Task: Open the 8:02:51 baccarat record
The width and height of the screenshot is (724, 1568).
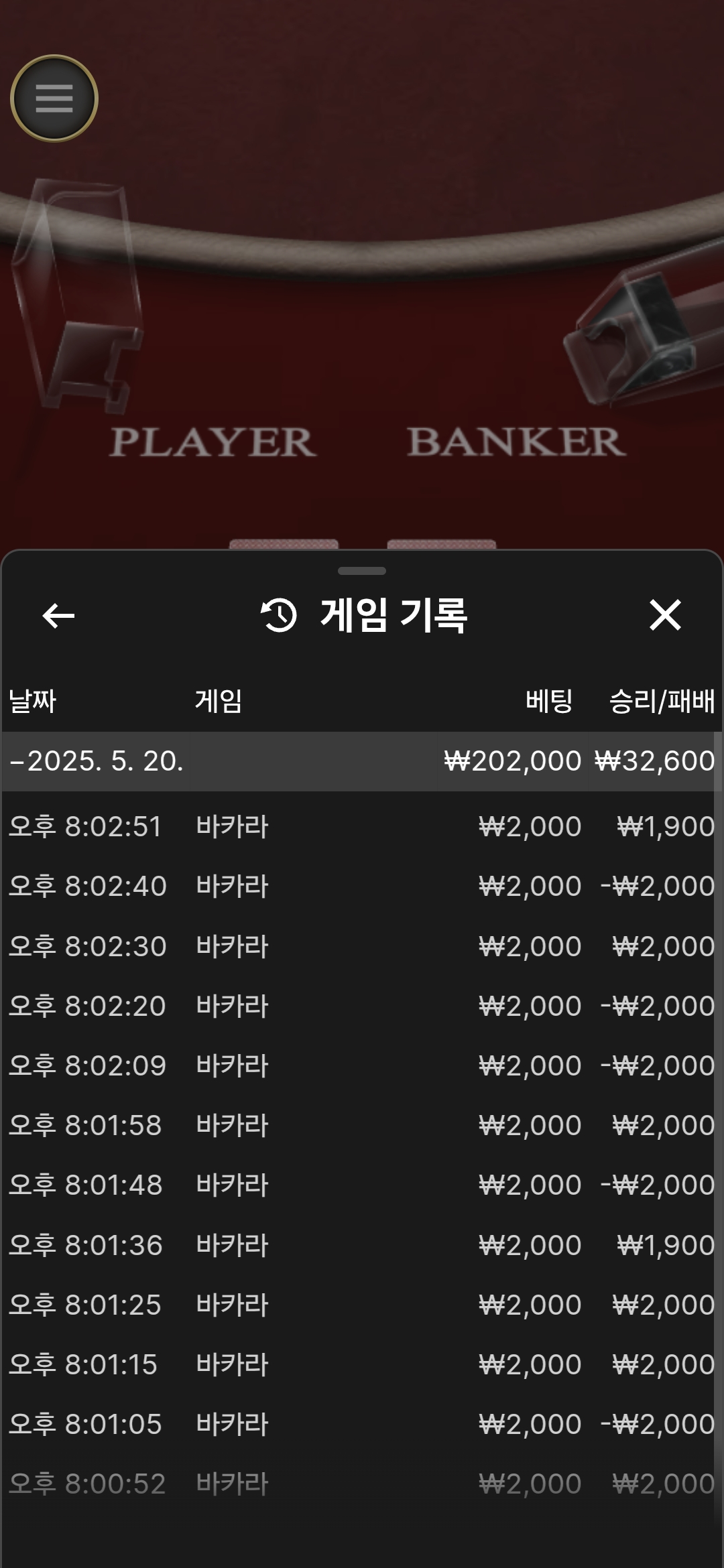Action: pos(362,826)
